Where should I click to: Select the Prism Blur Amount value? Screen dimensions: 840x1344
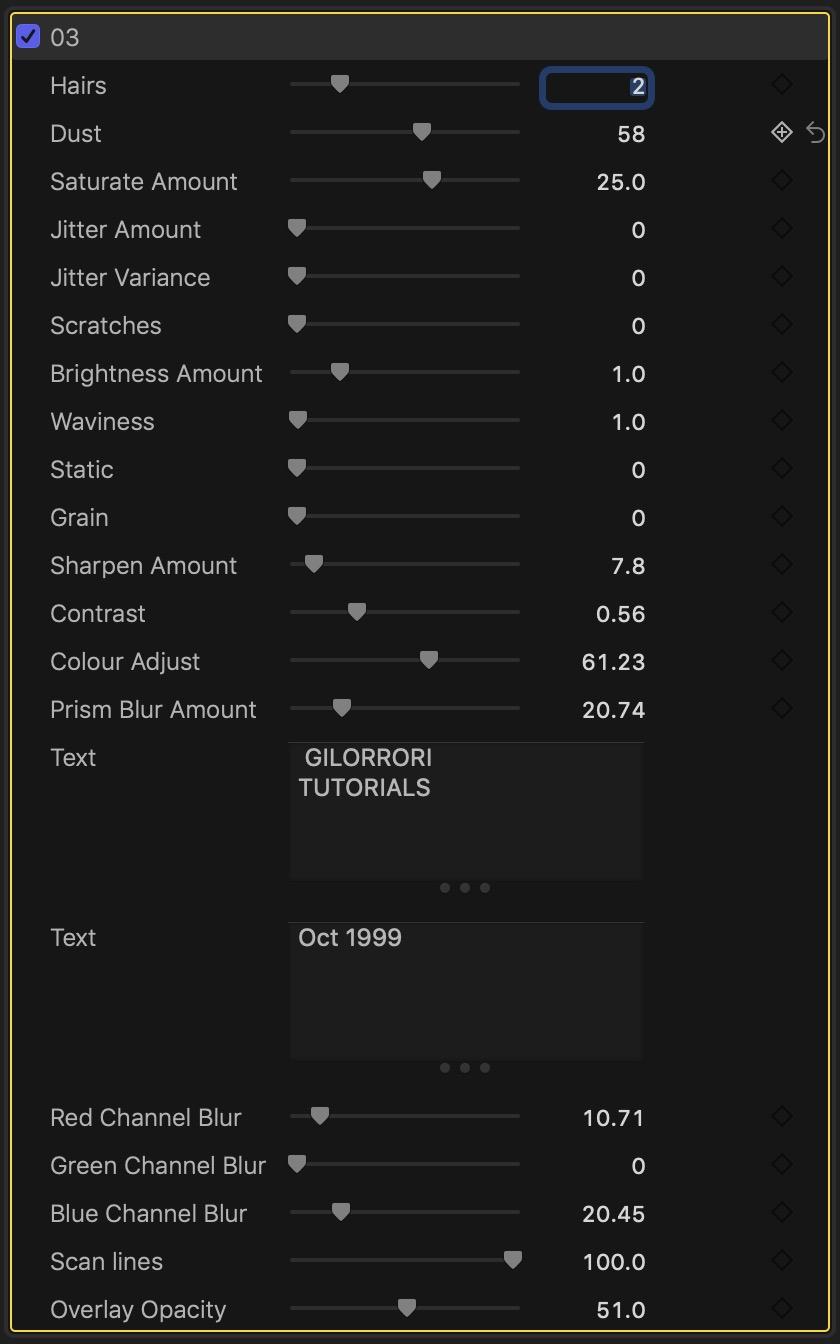[613, 710]
